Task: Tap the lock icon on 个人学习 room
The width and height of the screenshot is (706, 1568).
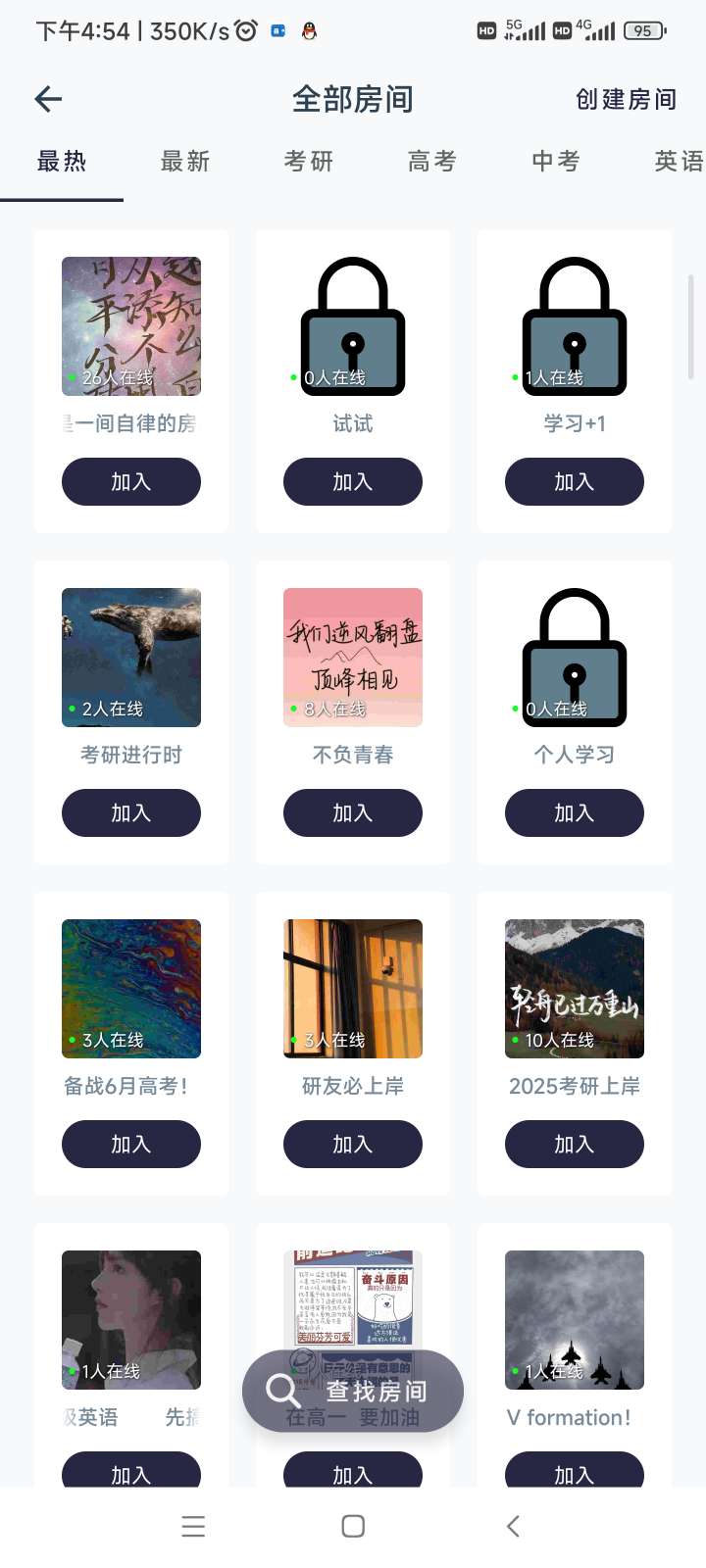Action: (574, 657)
